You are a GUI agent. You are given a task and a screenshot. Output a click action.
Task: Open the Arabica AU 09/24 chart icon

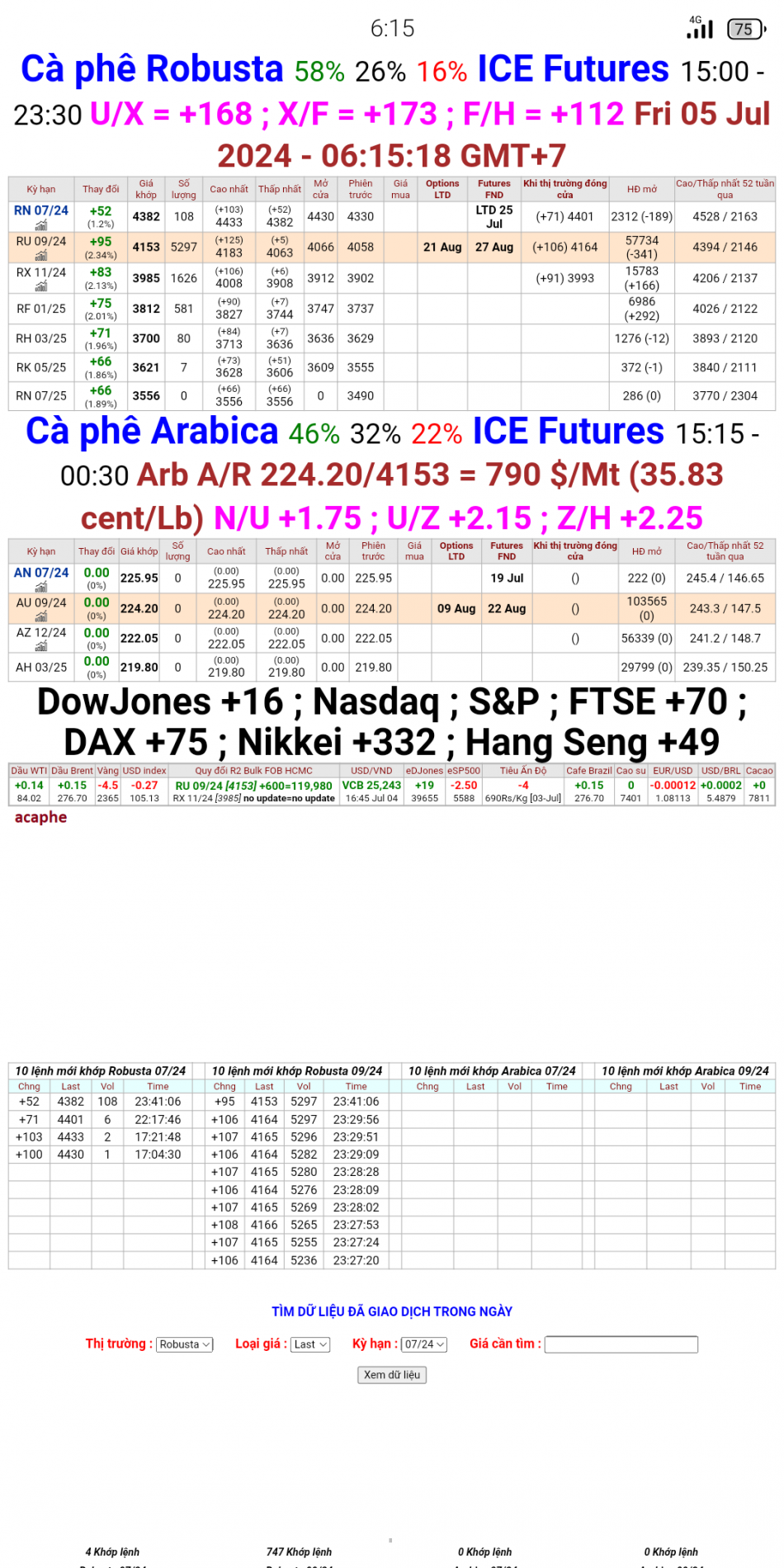coord(40,616)
